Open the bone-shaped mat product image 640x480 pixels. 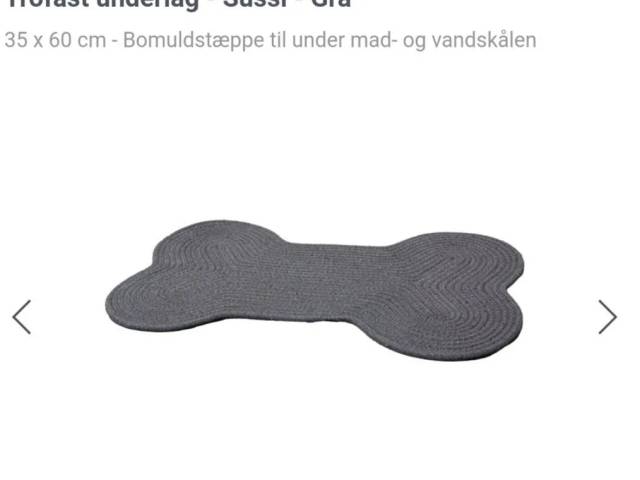(x=315, y=290)
